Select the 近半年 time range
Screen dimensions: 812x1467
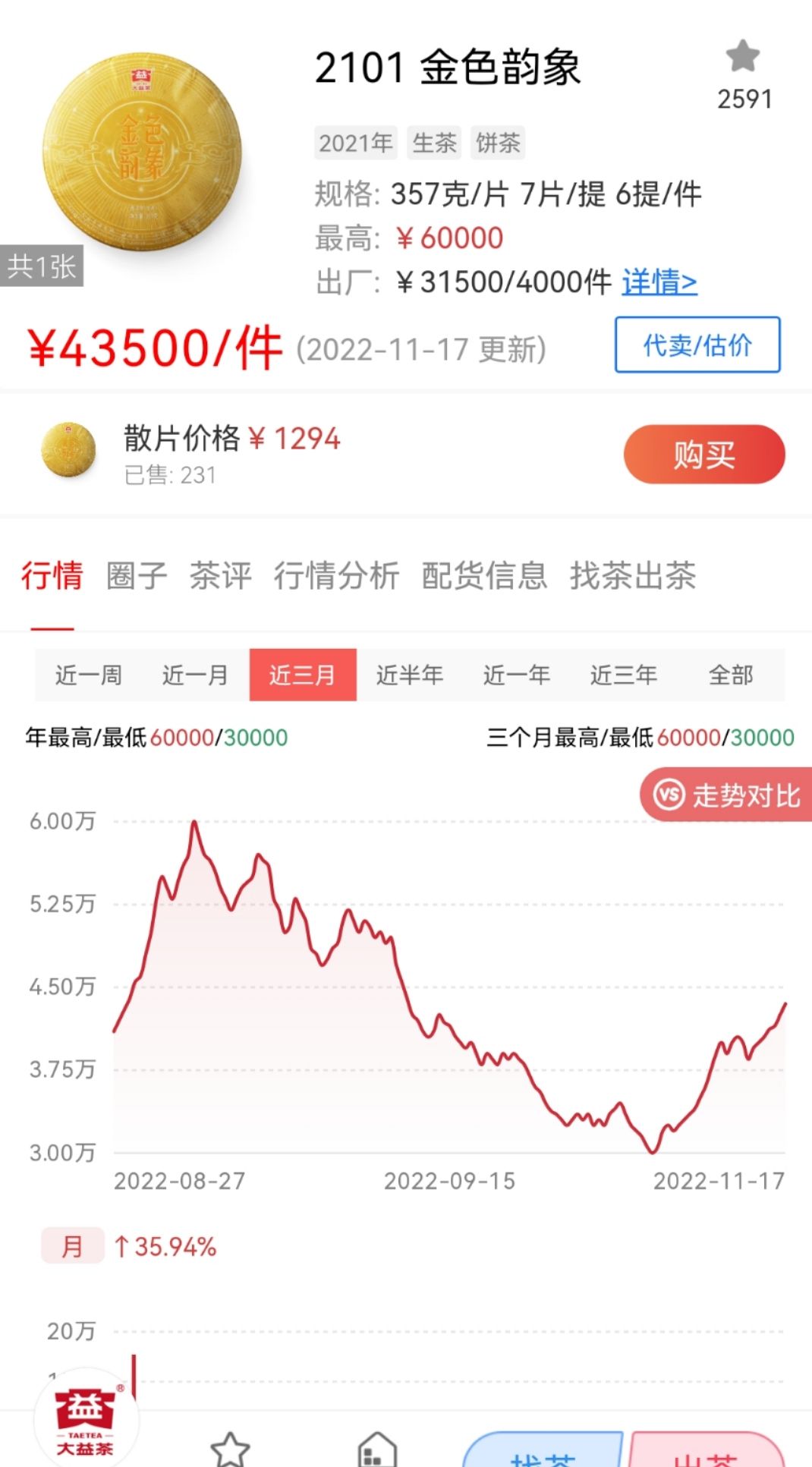(410, 675)
